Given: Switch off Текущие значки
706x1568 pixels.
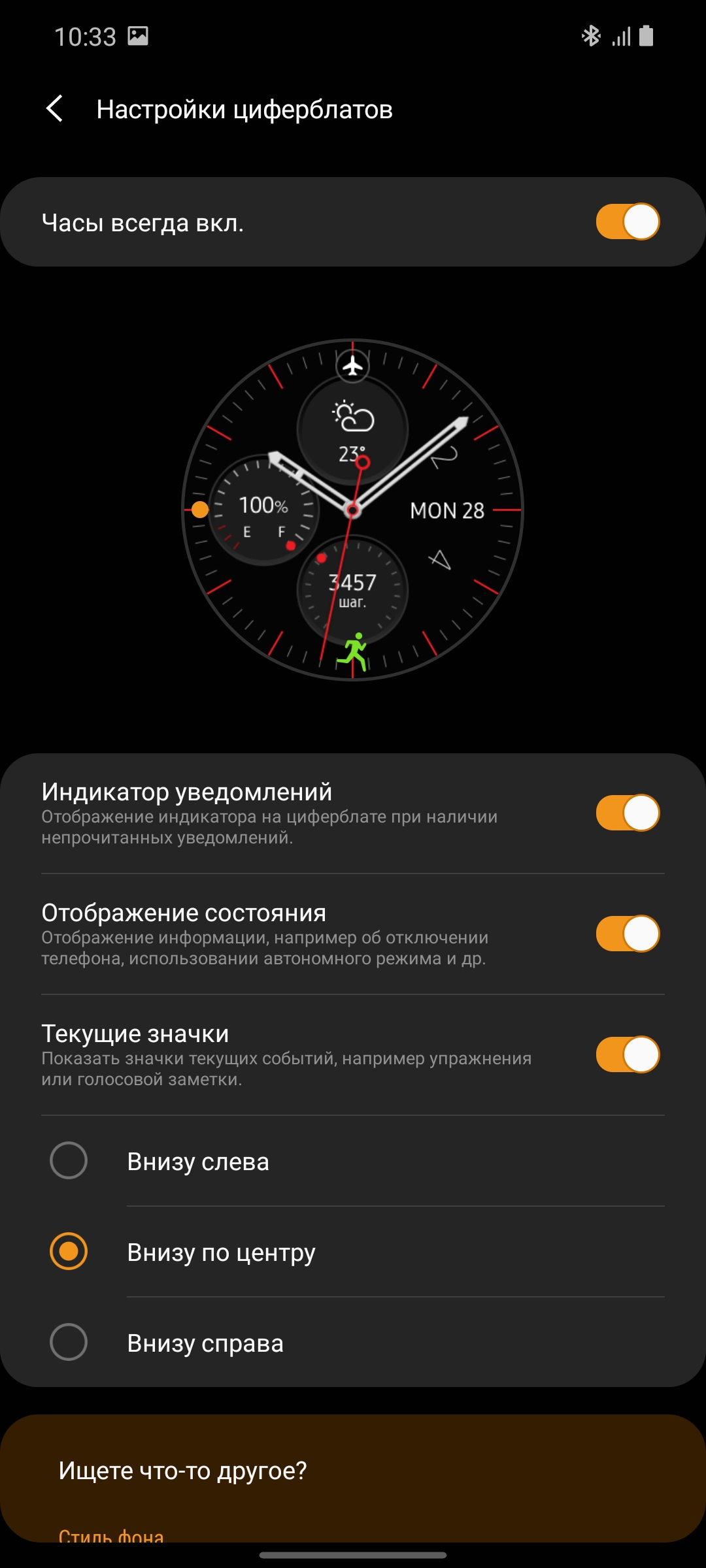Looking at the screenshot, I should coord(627,1054).
